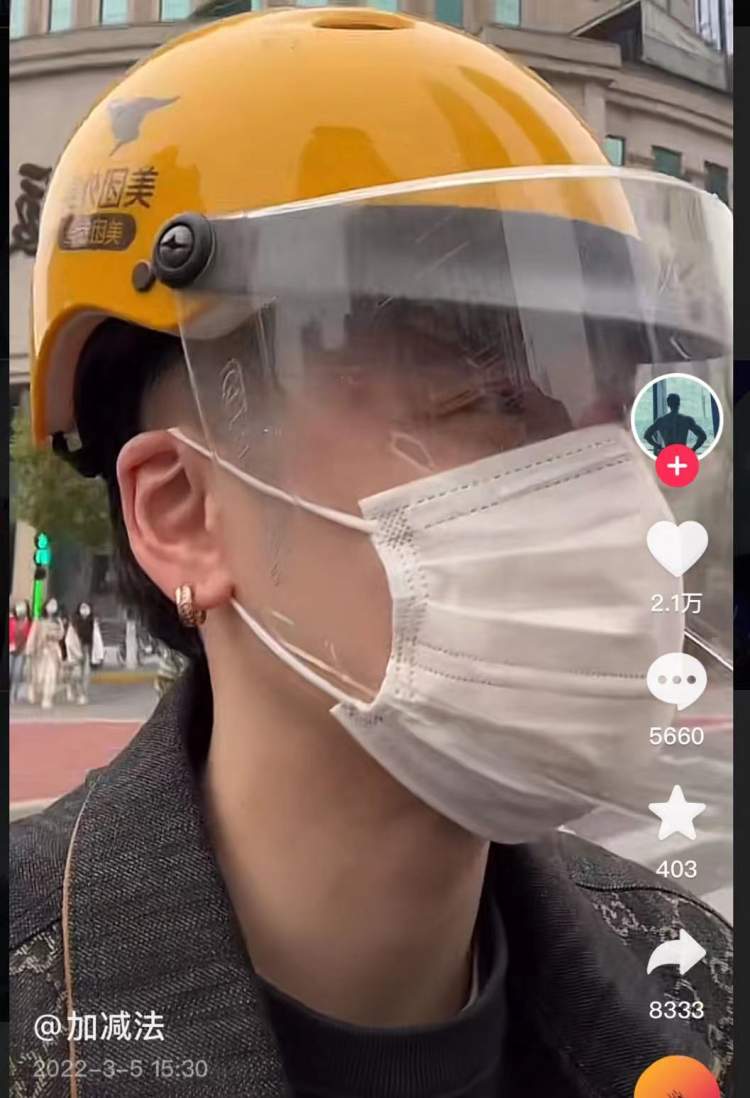Share the video with the arrow icon

677,952
